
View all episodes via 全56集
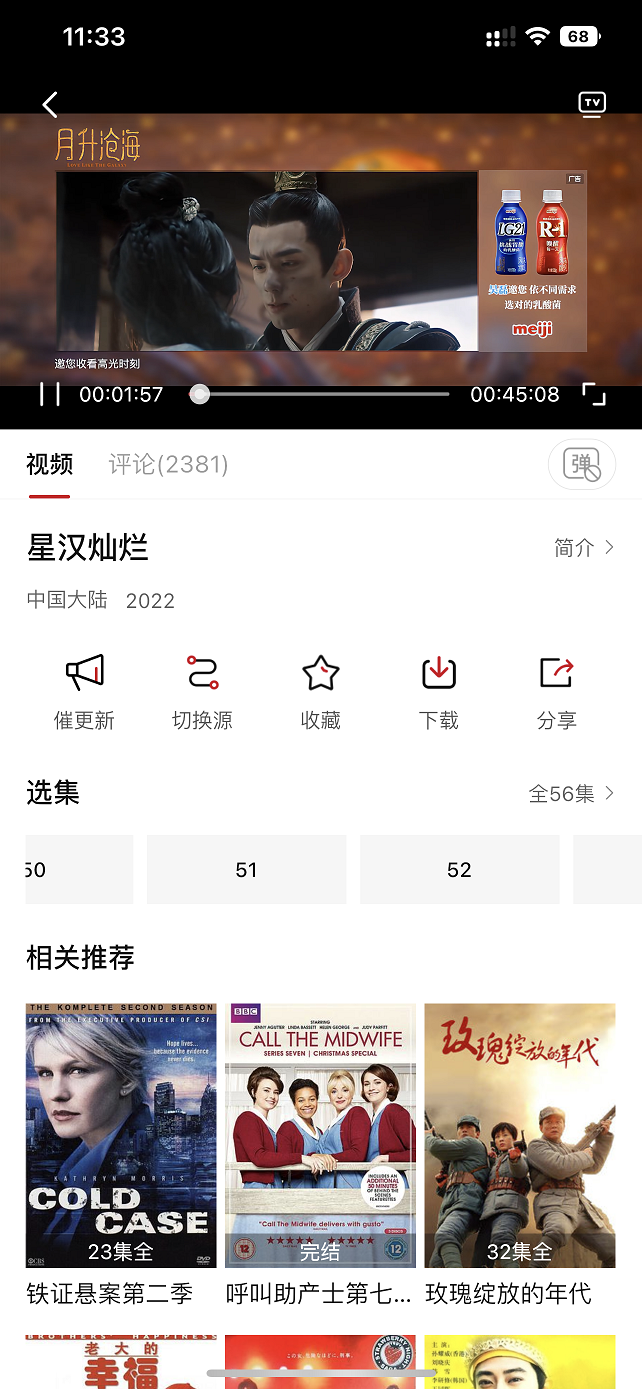point(571,793)
